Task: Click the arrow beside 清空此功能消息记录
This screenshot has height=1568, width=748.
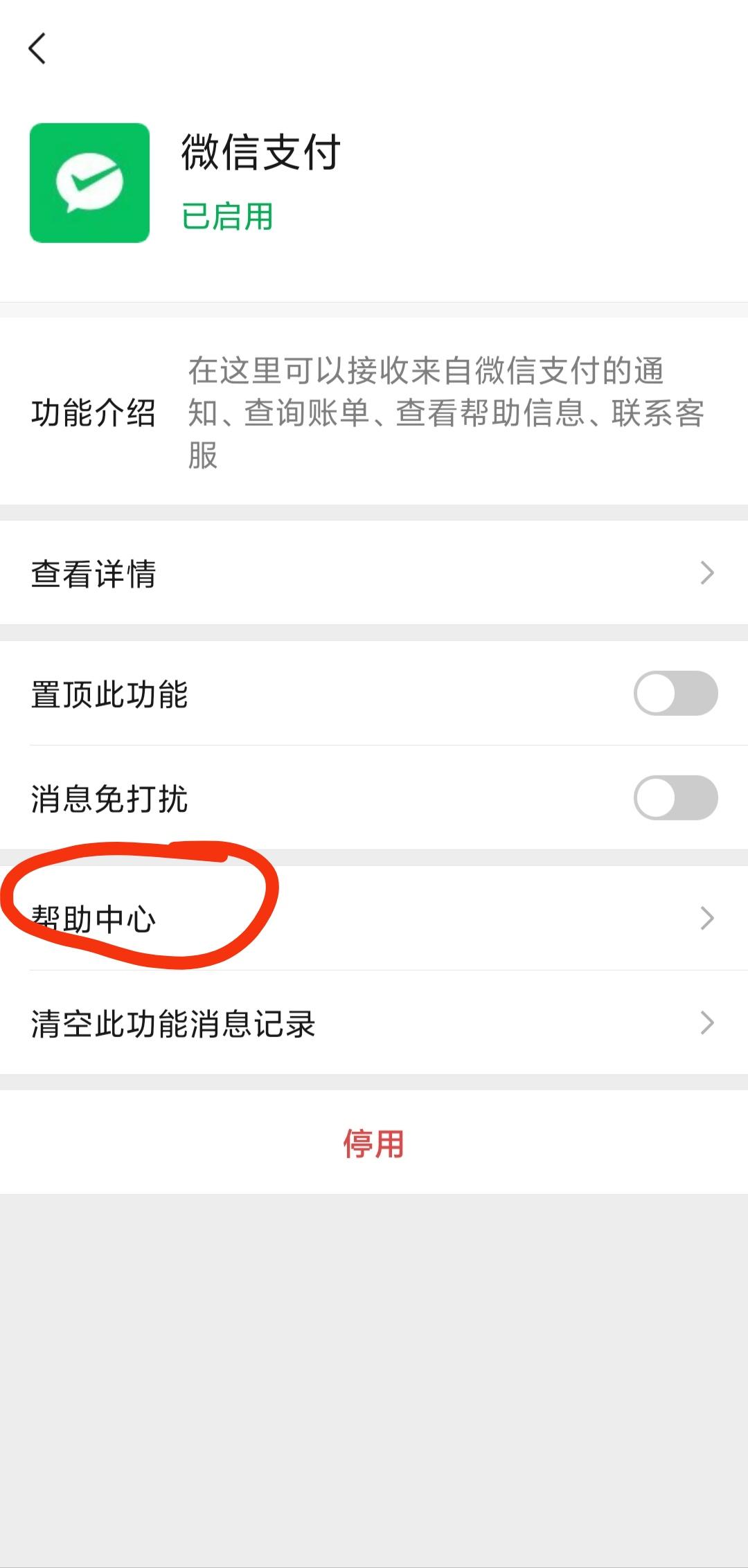Action: point(708,1022)
